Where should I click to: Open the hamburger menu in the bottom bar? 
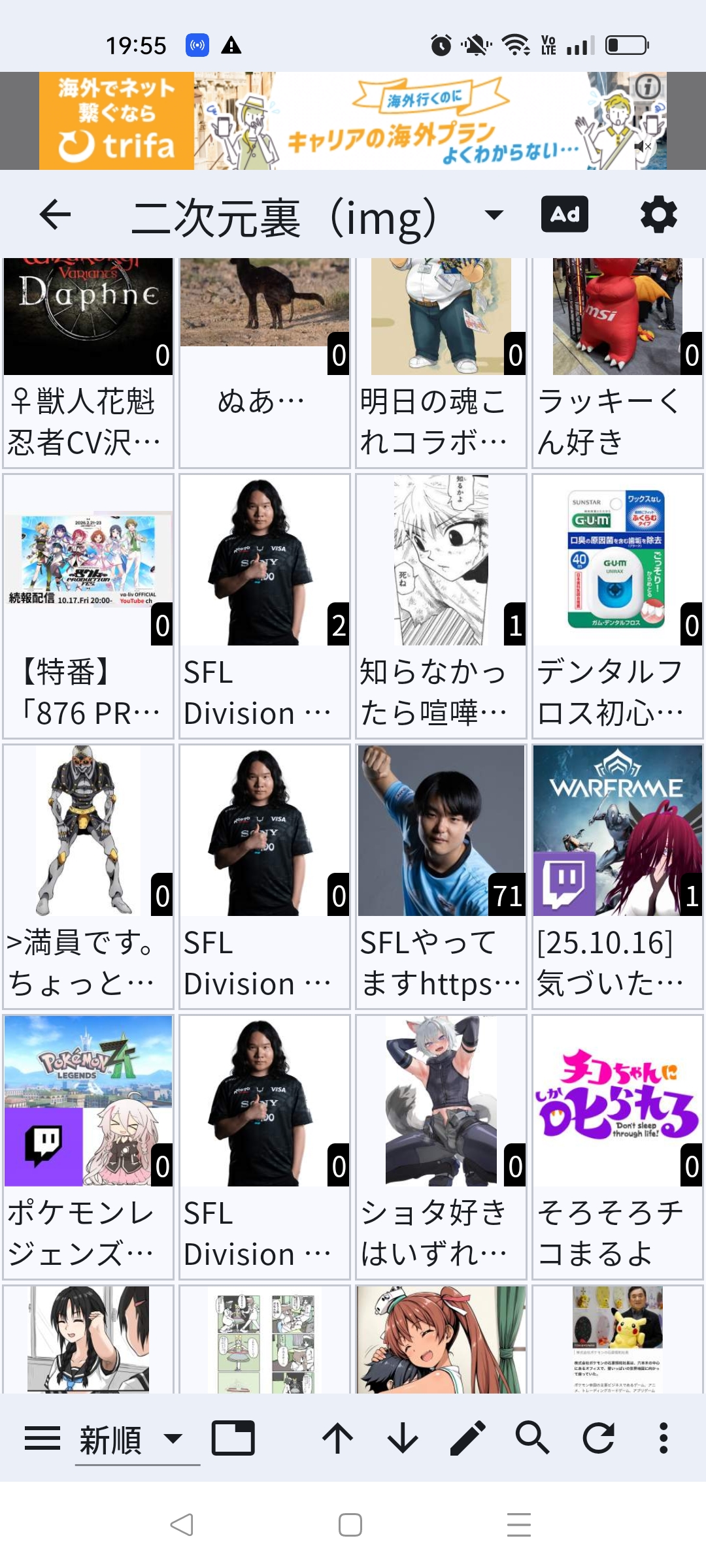(x=42, y=1438)
